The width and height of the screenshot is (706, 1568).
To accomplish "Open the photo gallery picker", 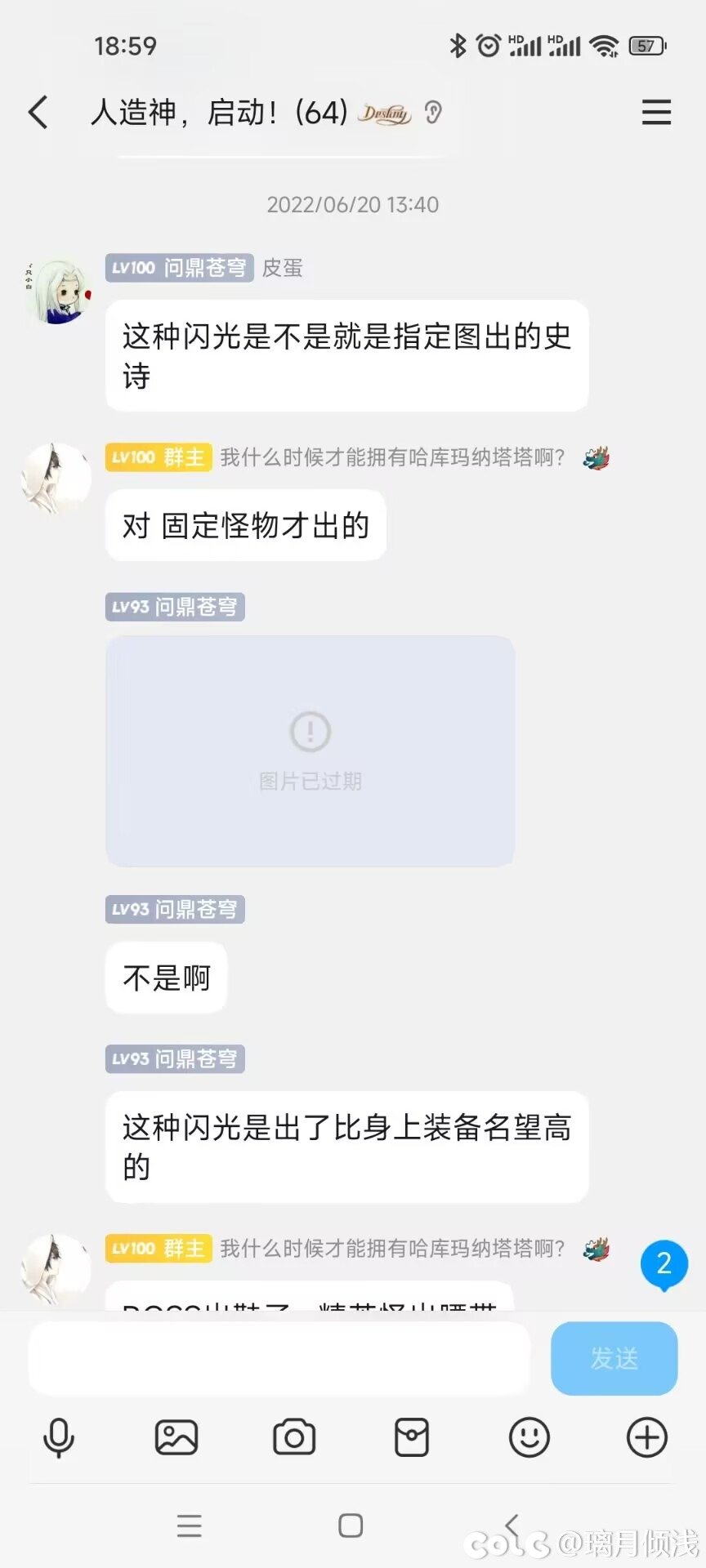I will 176,1437.
